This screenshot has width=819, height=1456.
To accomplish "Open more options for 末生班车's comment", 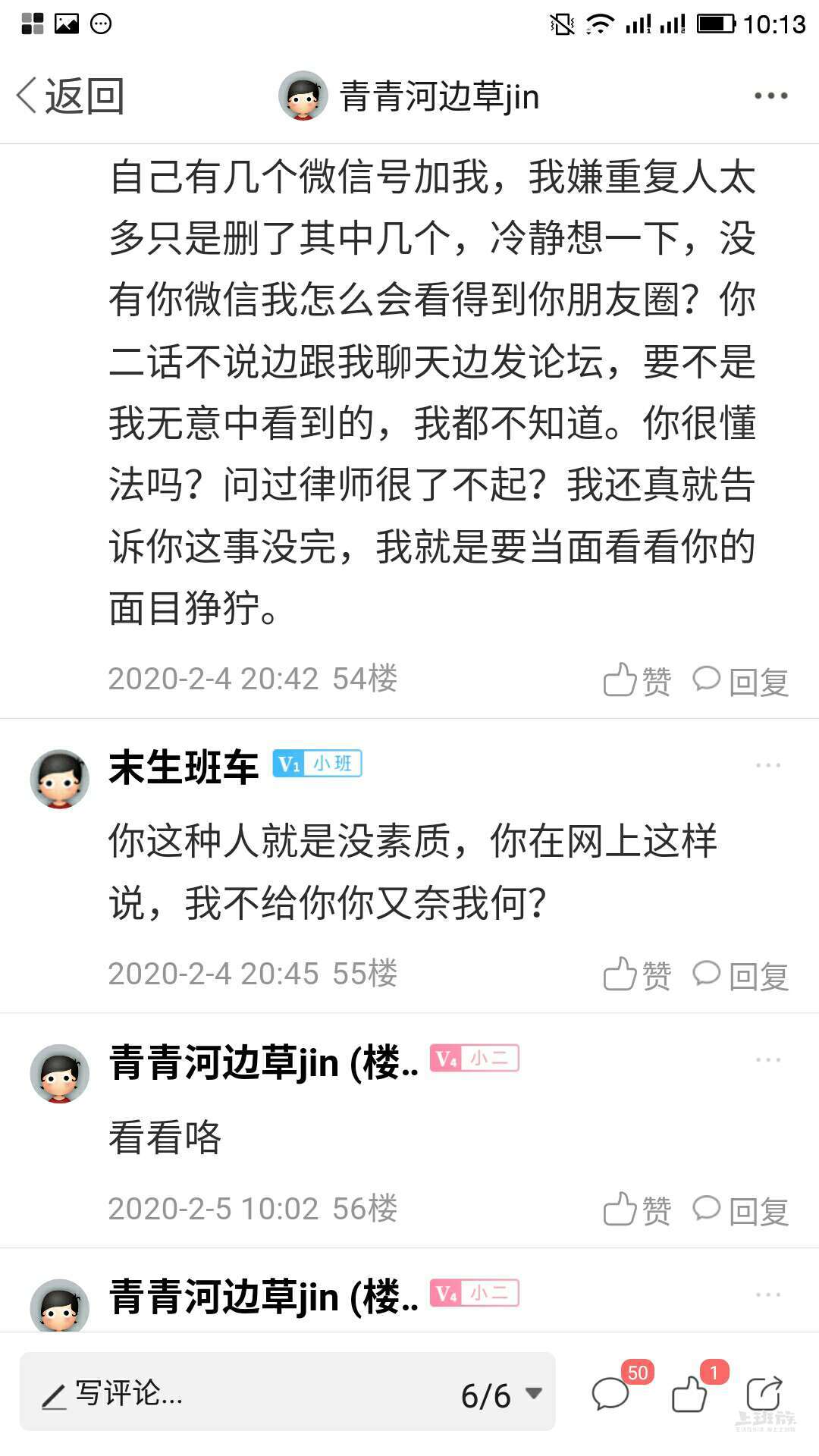I will (x=767, y=766).
